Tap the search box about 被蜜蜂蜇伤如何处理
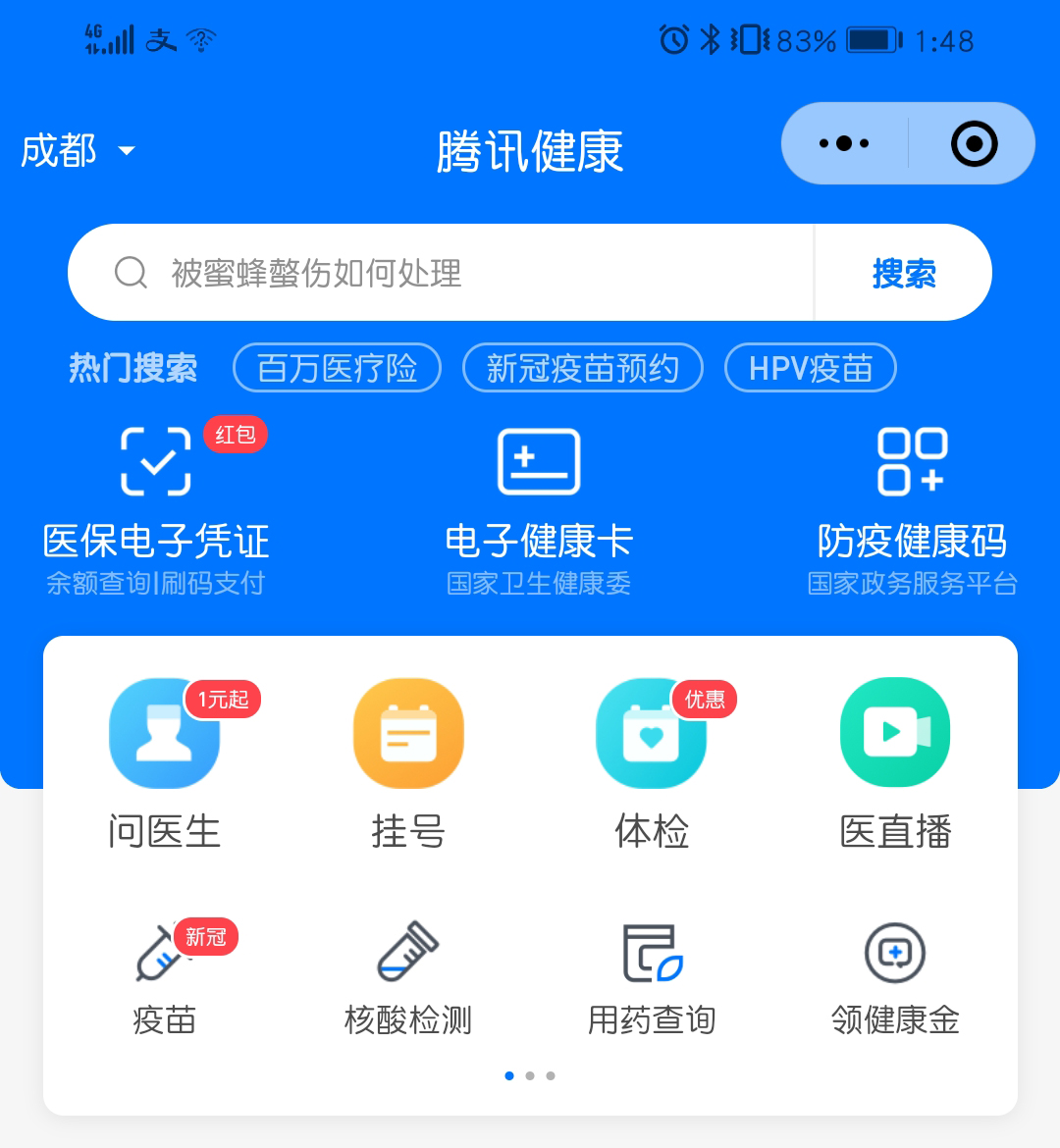This screenshot has width=1060, height=1148. (x=442, y=273)
